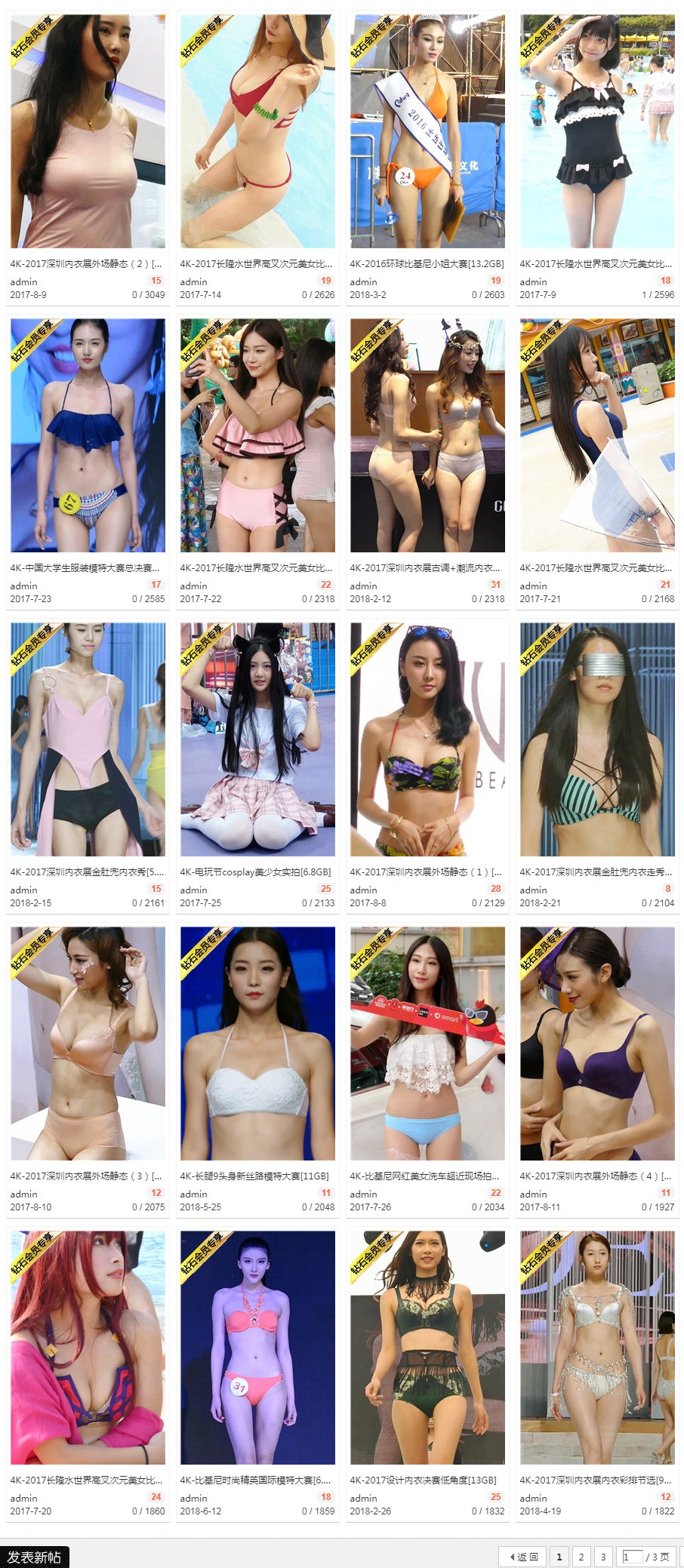Open thread 4K-中国大学生服装模特大赛总决赛
684x1568 pixels.
click(85, 568)
